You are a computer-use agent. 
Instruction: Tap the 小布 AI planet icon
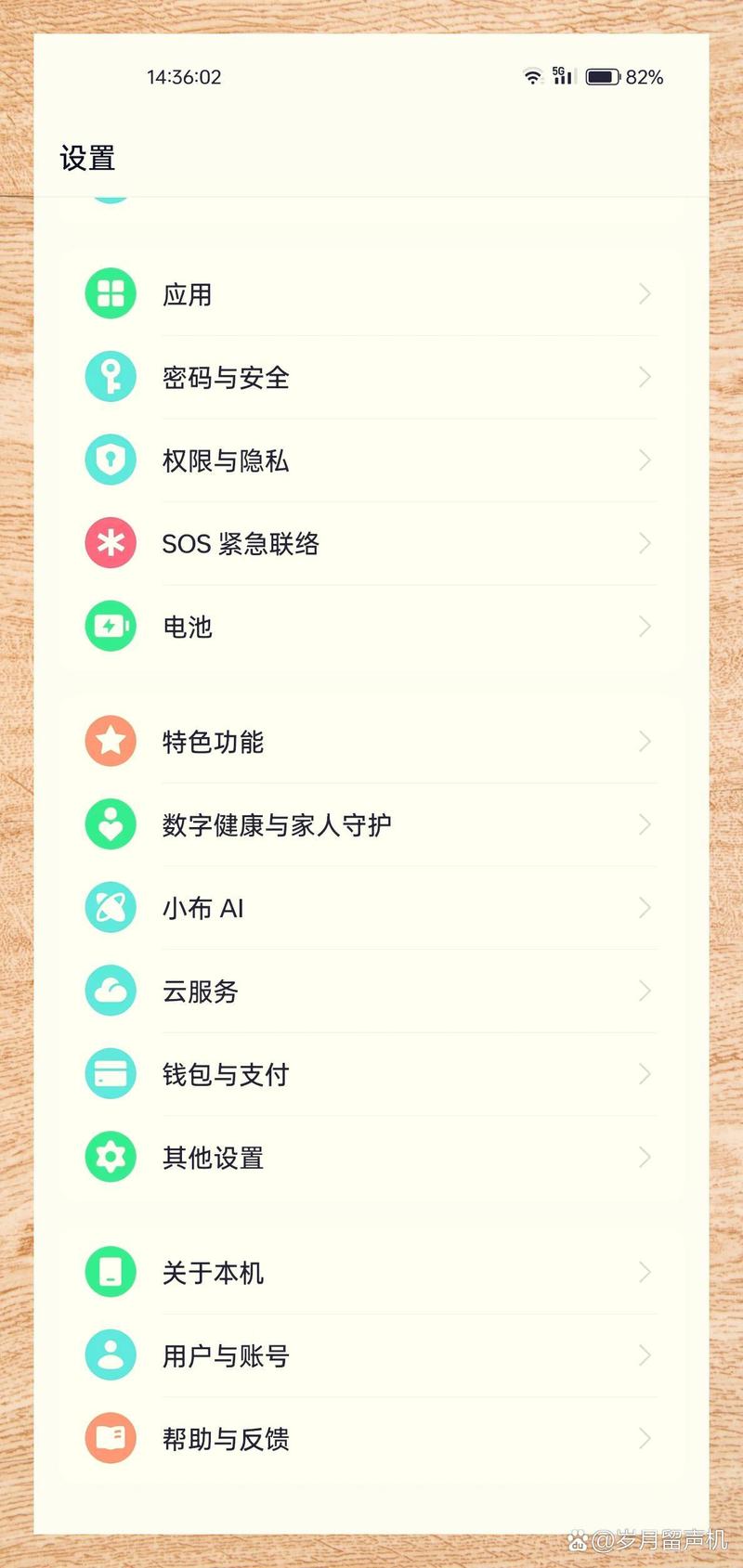(111, 908)
